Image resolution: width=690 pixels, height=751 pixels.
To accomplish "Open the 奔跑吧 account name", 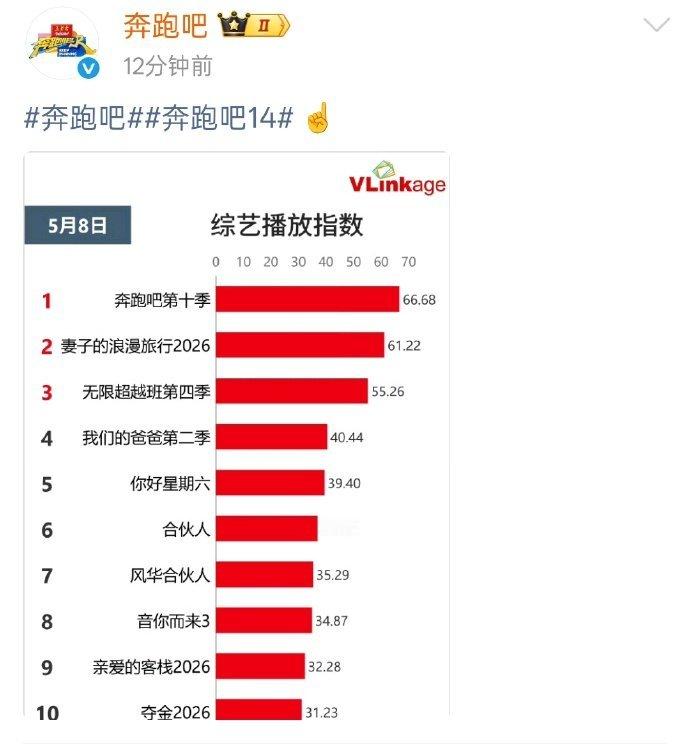I will tap(165, 26).
